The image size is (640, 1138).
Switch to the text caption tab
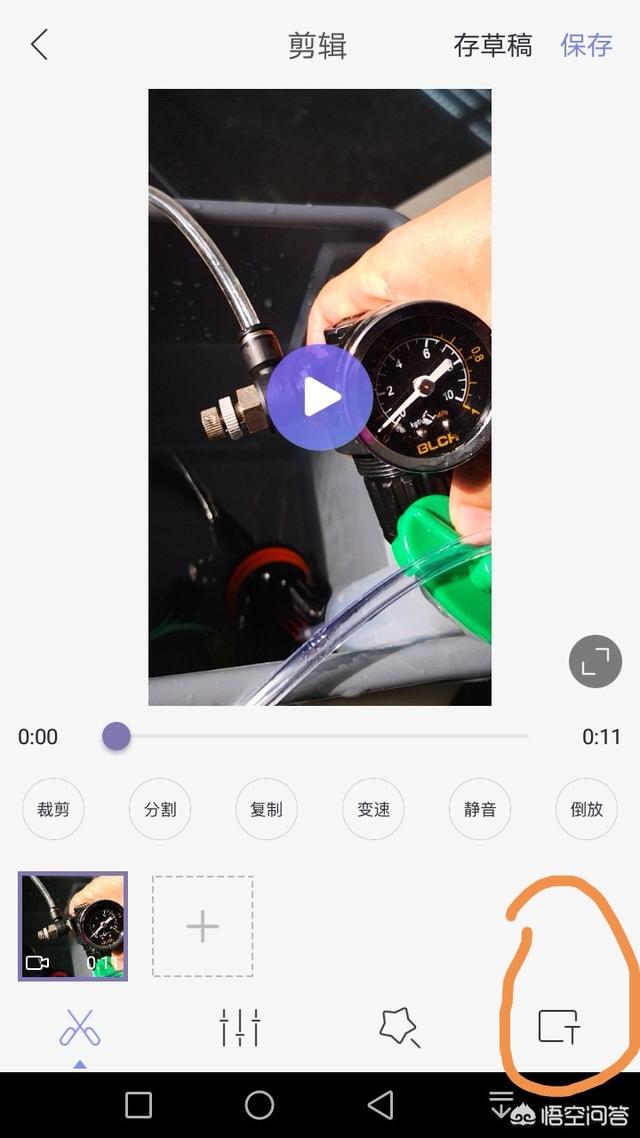[x=558, y=1027]
